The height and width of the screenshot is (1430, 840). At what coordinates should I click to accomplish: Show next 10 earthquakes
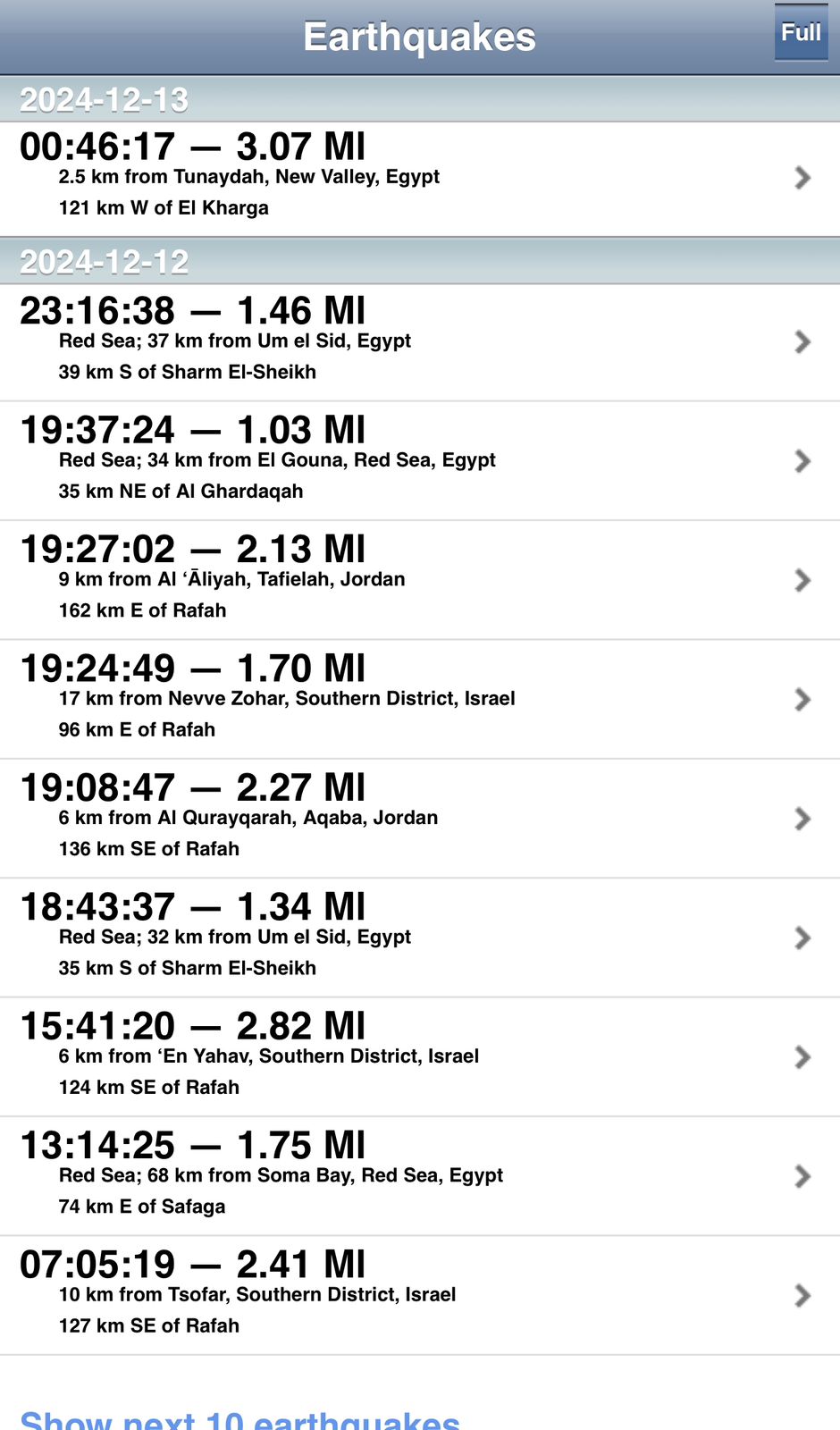(239, 1417)
